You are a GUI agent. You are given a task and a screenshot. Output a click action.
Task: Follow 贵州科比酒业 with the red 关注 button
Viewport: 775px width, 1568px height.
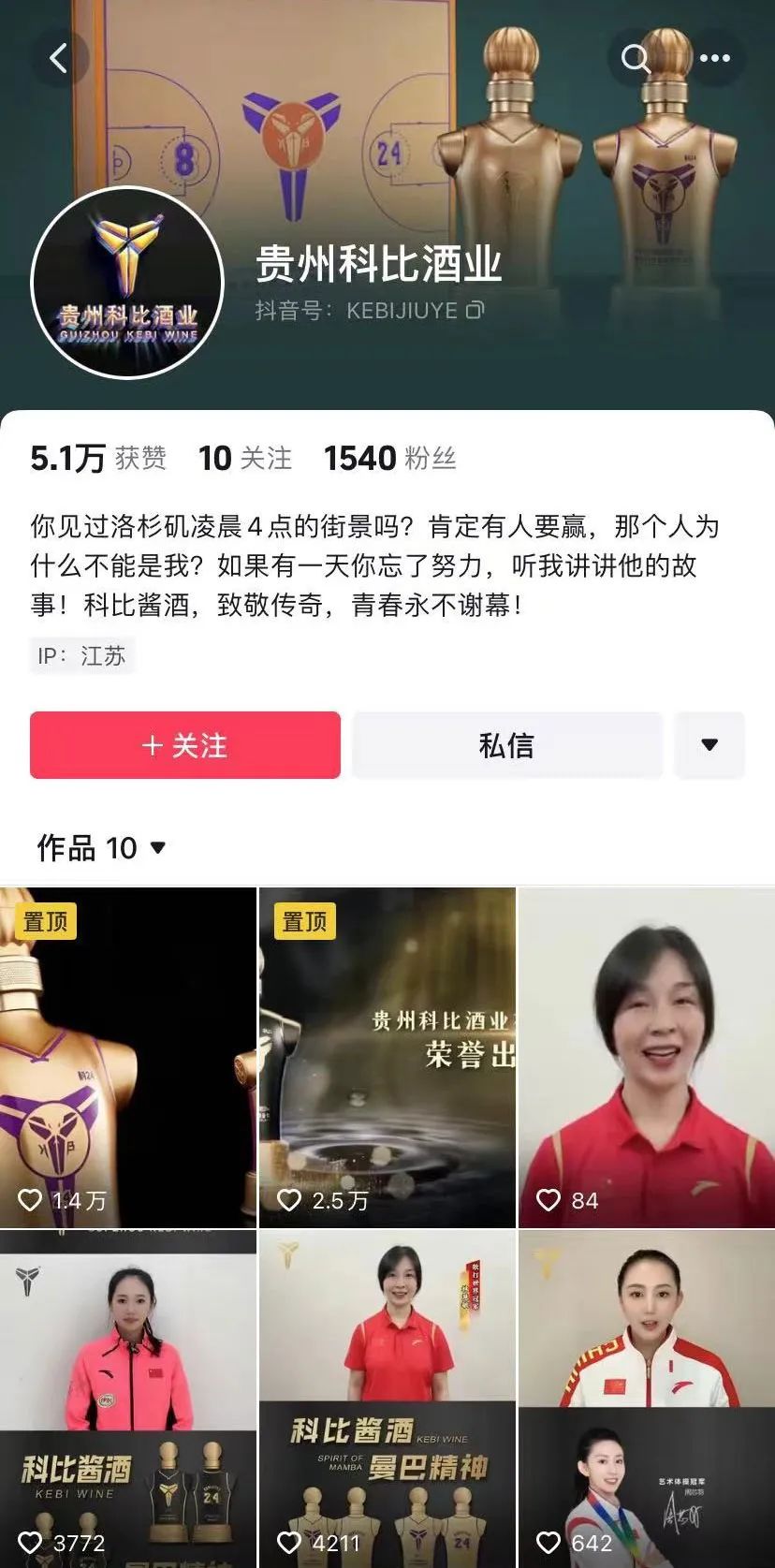click(x=185, y=745)
